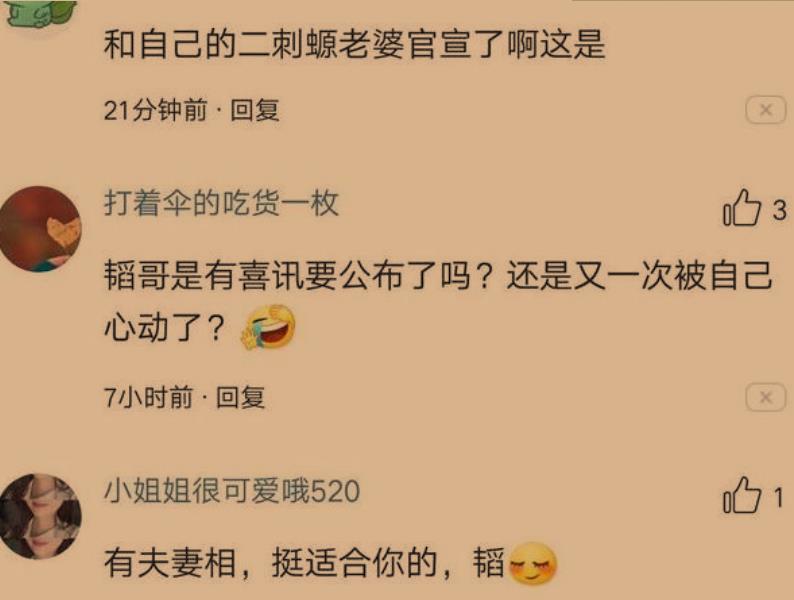Open the profile name 打着伞的吃货一枚

coord(222,204)
